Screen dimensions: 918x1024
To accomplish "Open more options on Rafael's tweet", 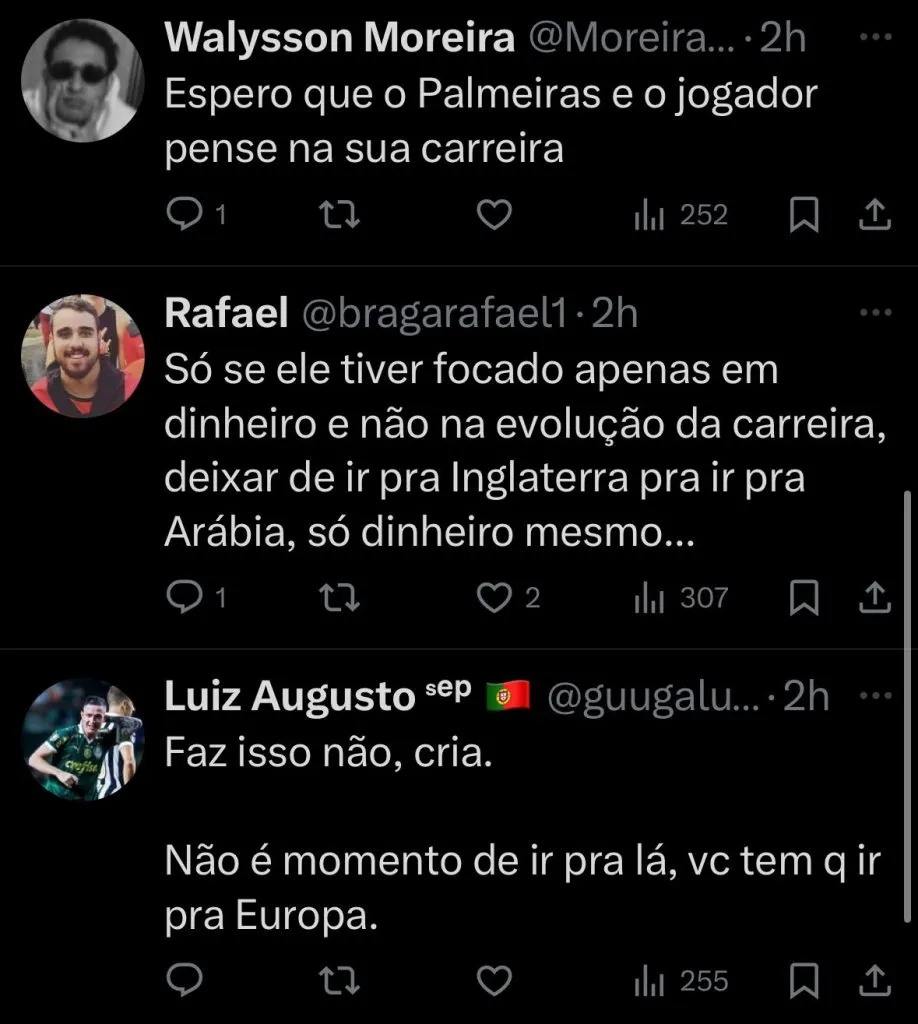I will 874,312.
